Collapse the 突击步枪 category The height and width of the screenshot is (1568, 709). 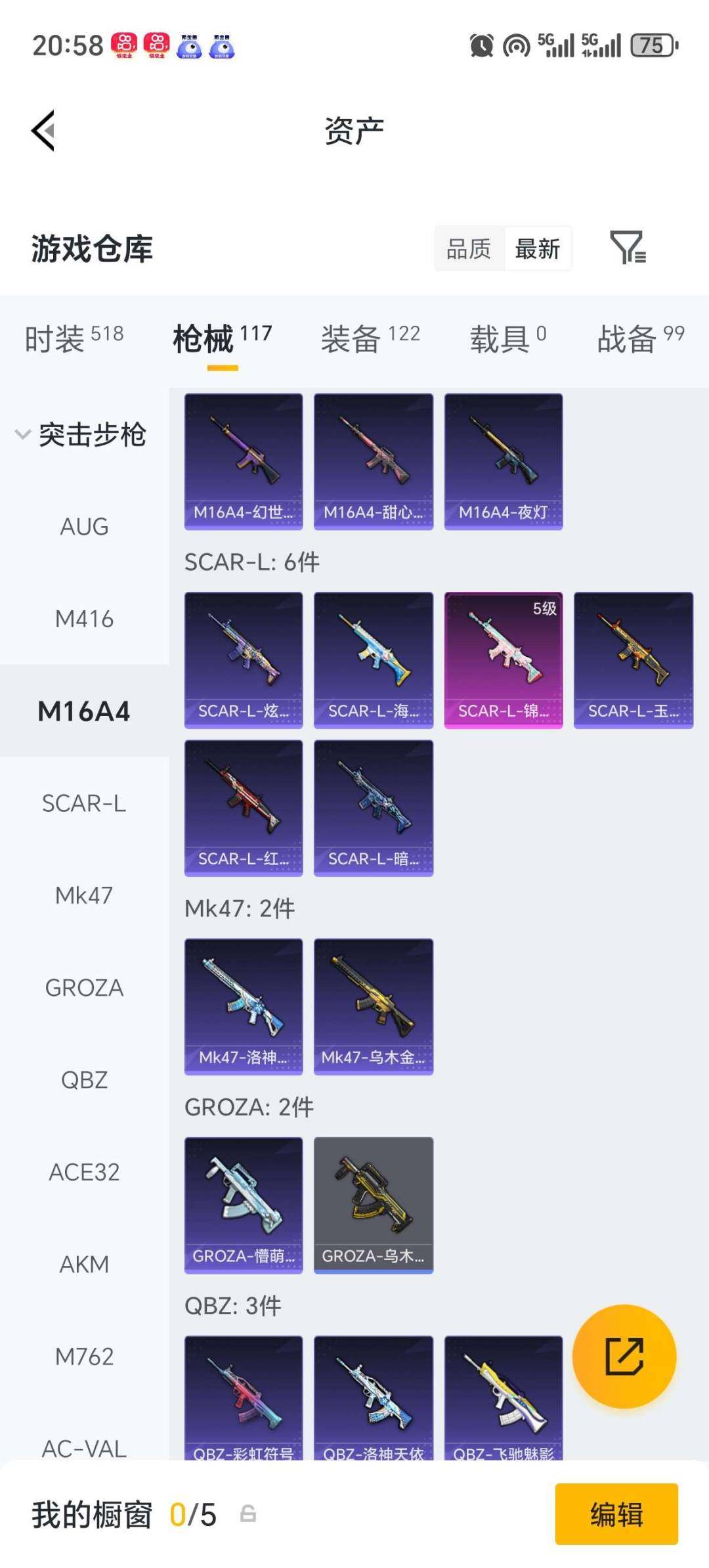tap(80, 435)
